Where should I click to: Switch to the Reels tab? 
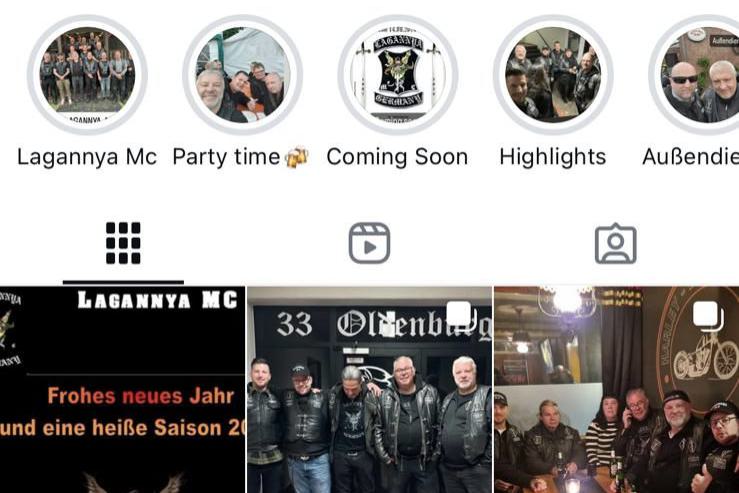pos(369,243)
